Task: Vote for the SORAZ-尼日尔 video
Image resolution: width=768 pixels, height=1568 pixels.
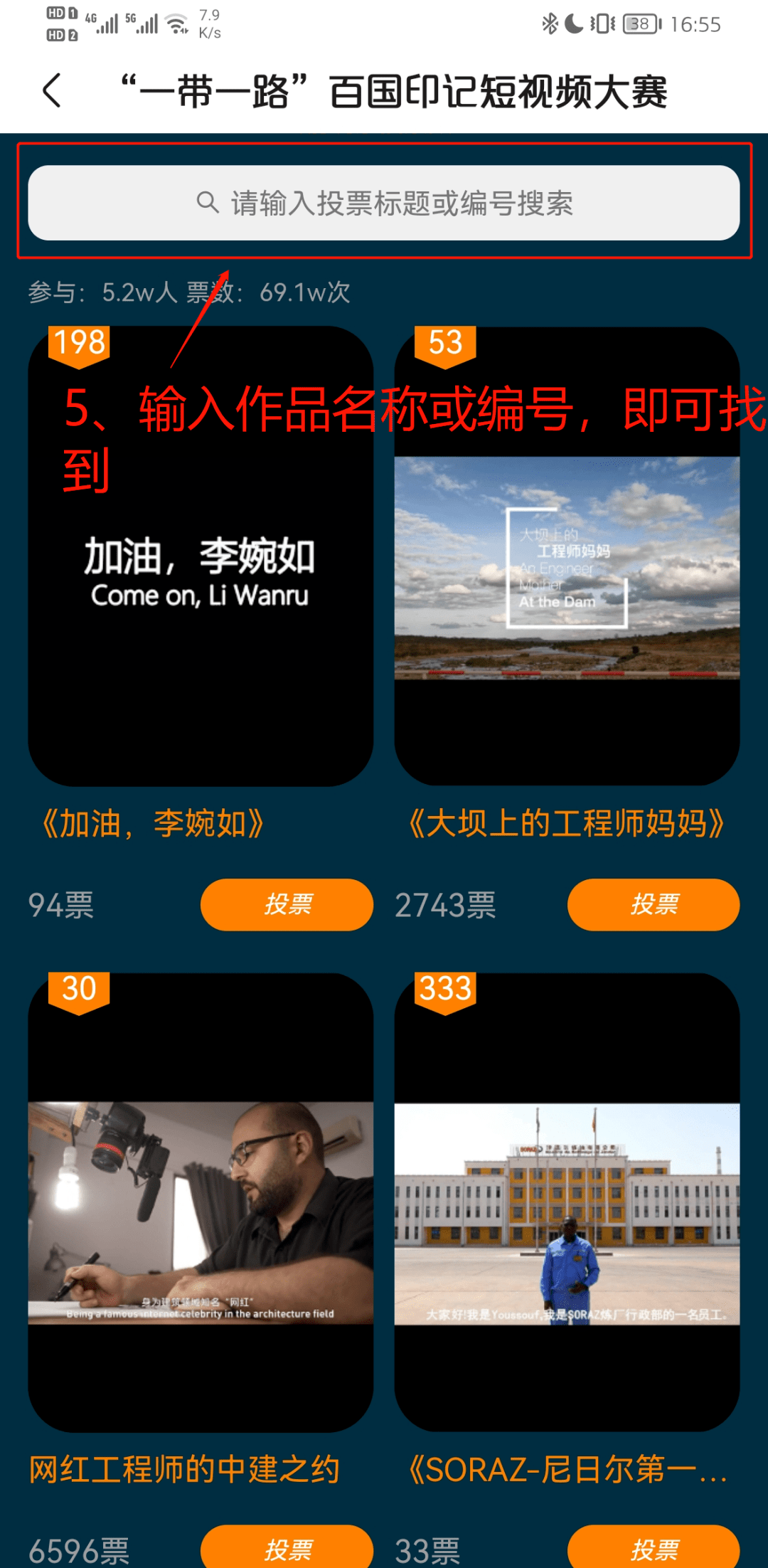Action: coord(654,1547)
